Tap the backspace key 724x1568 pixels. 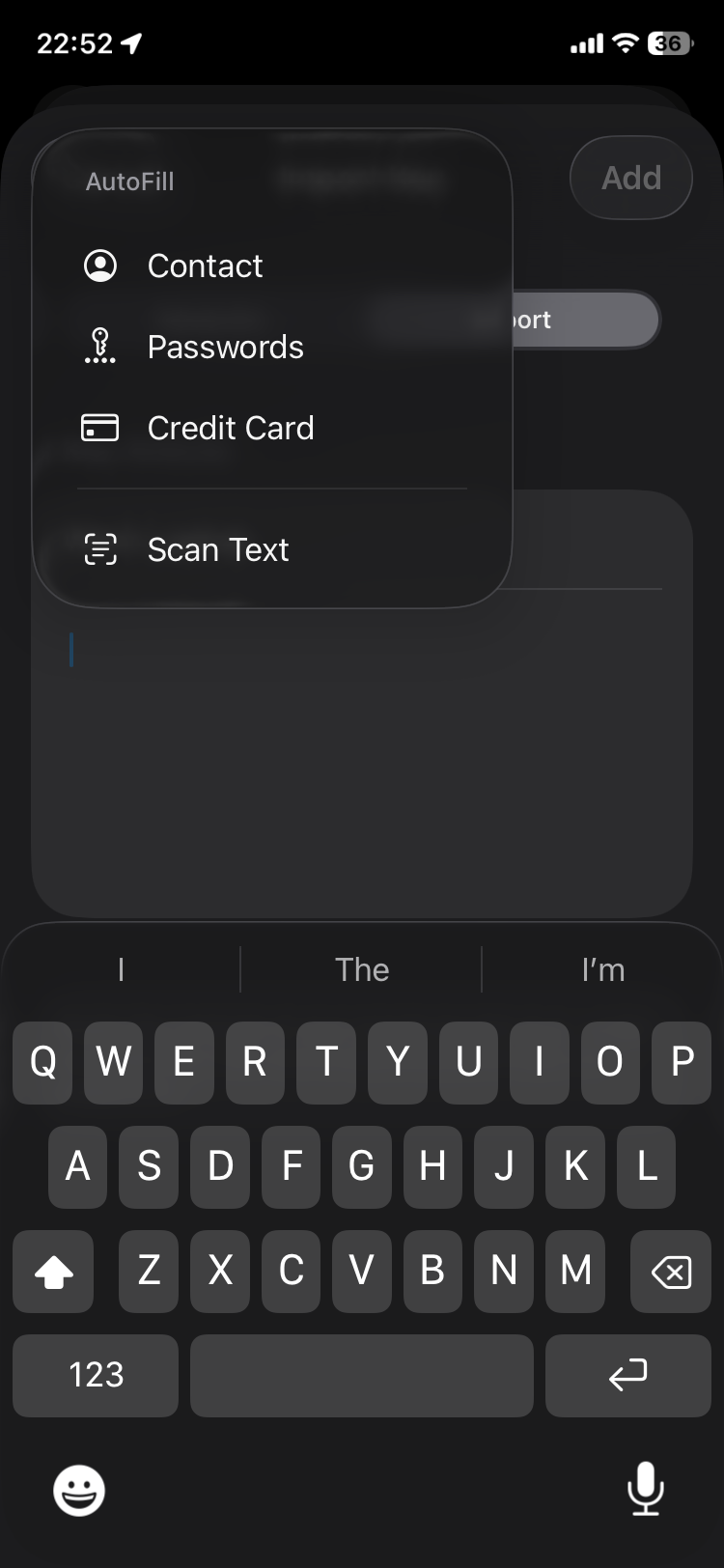pos(671,1272)
